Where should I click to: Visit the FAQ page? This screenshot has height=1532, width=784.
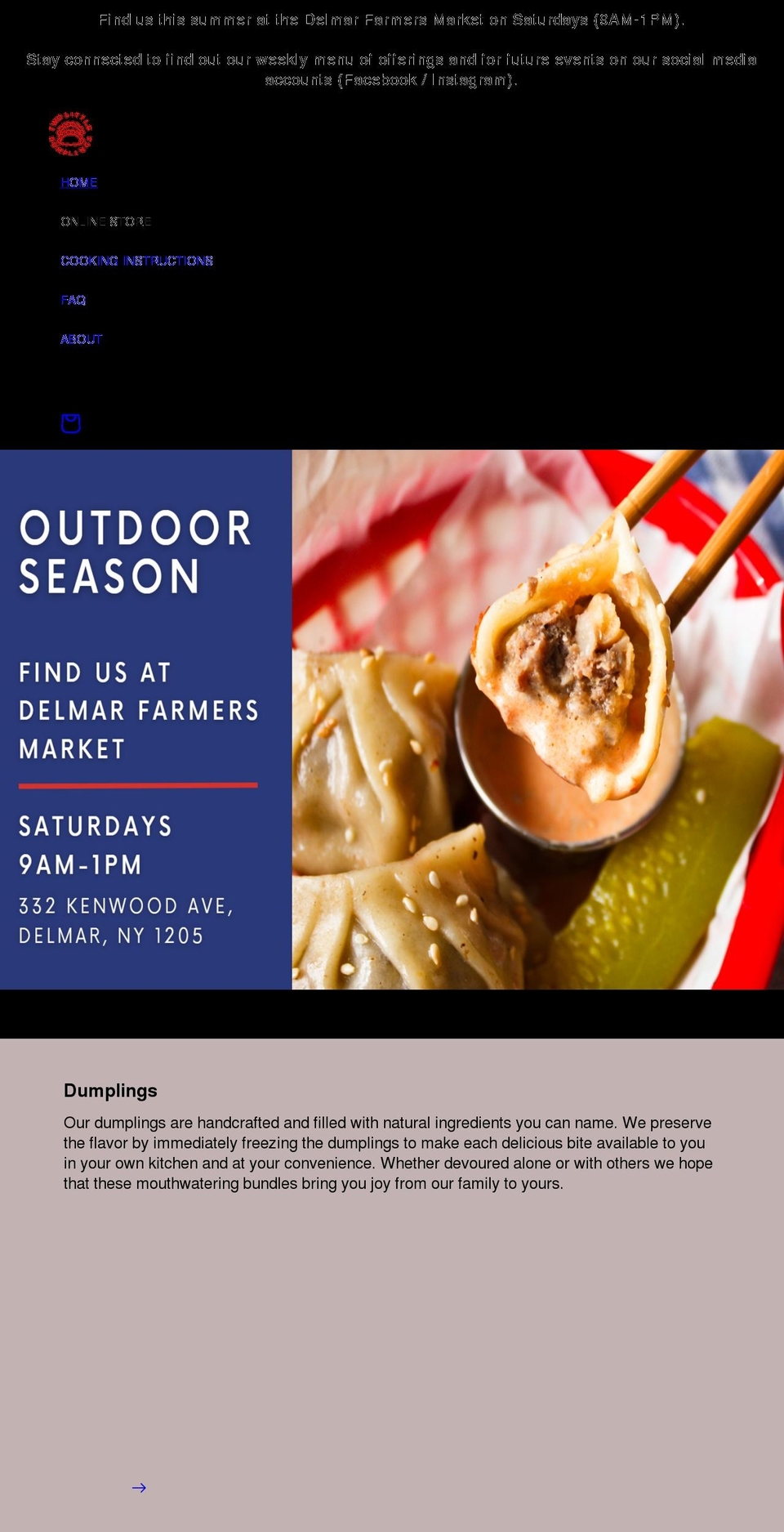74,300
